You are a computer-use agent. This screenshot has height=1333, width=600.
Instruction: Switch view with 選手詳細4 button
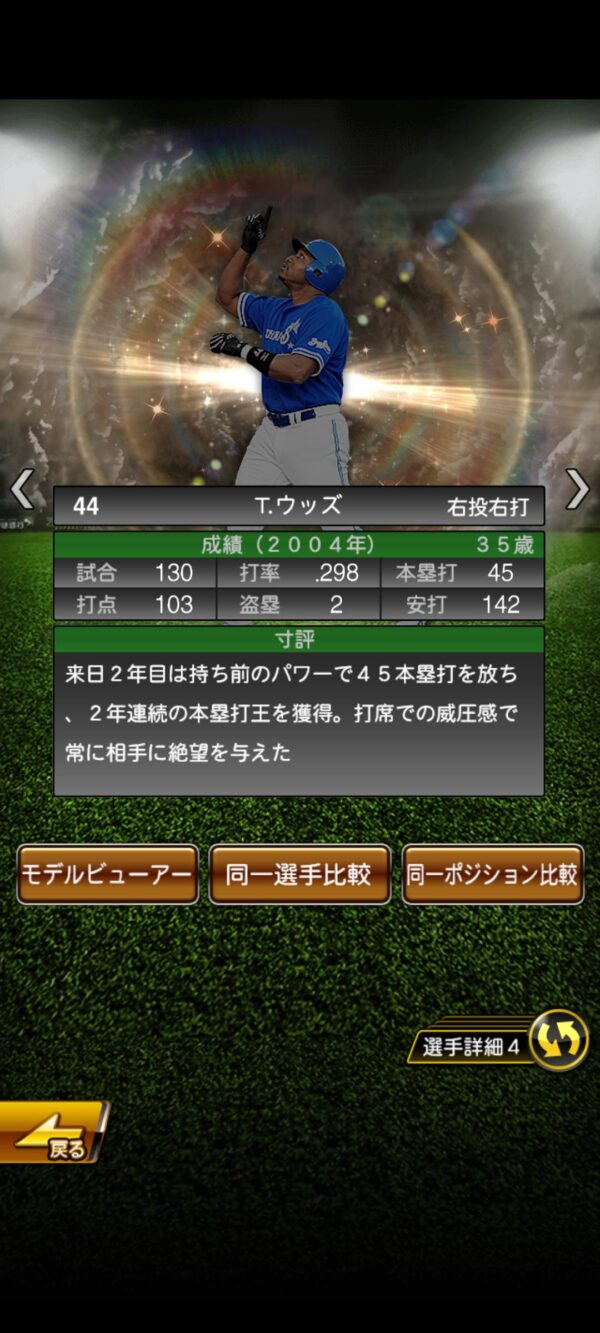click(499, 1044)
